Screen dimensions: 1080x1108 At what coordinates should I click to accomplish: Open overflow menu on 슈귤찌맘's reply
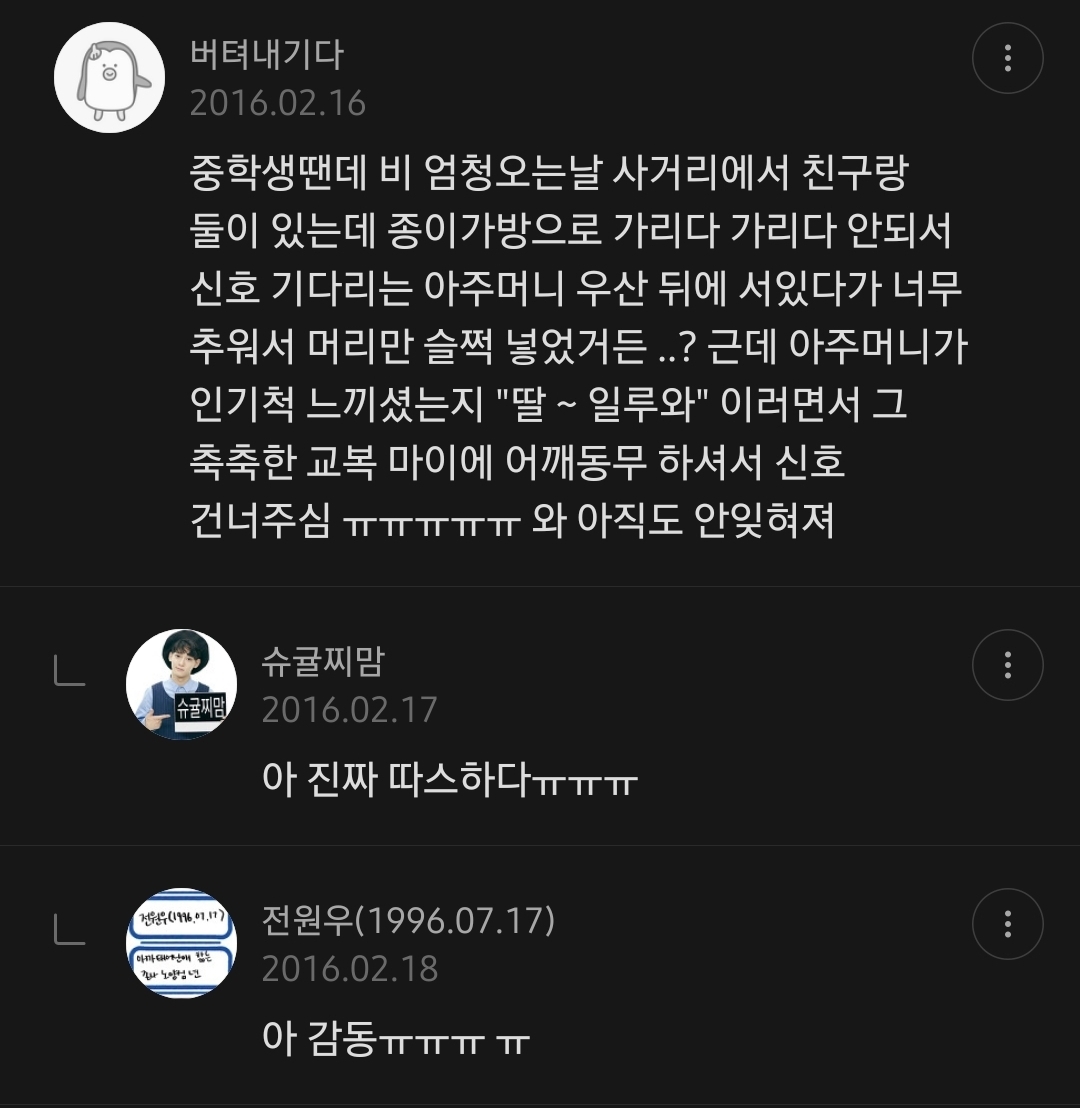click(x=1007, y=665)
